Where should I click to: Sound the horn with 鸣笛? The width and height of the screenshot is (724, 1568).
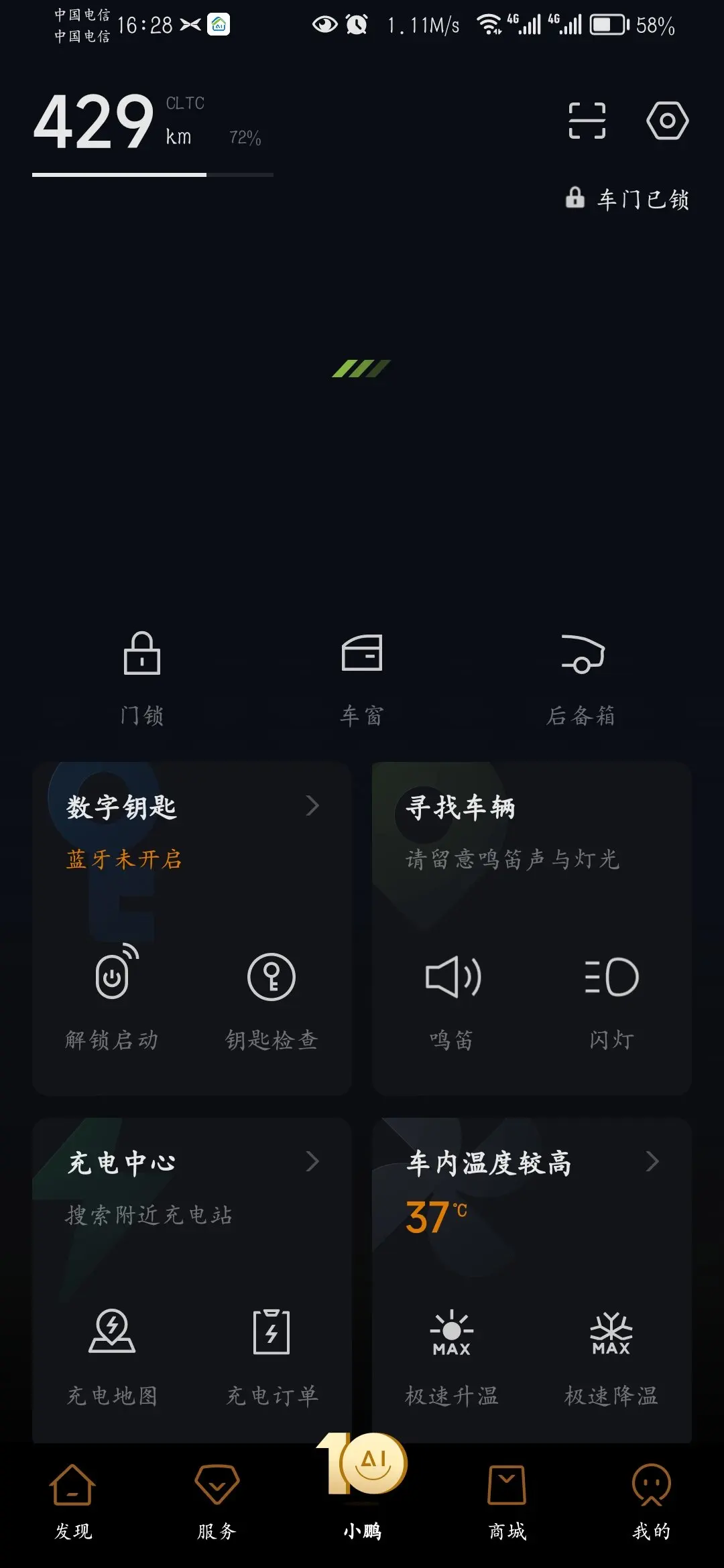452,998
